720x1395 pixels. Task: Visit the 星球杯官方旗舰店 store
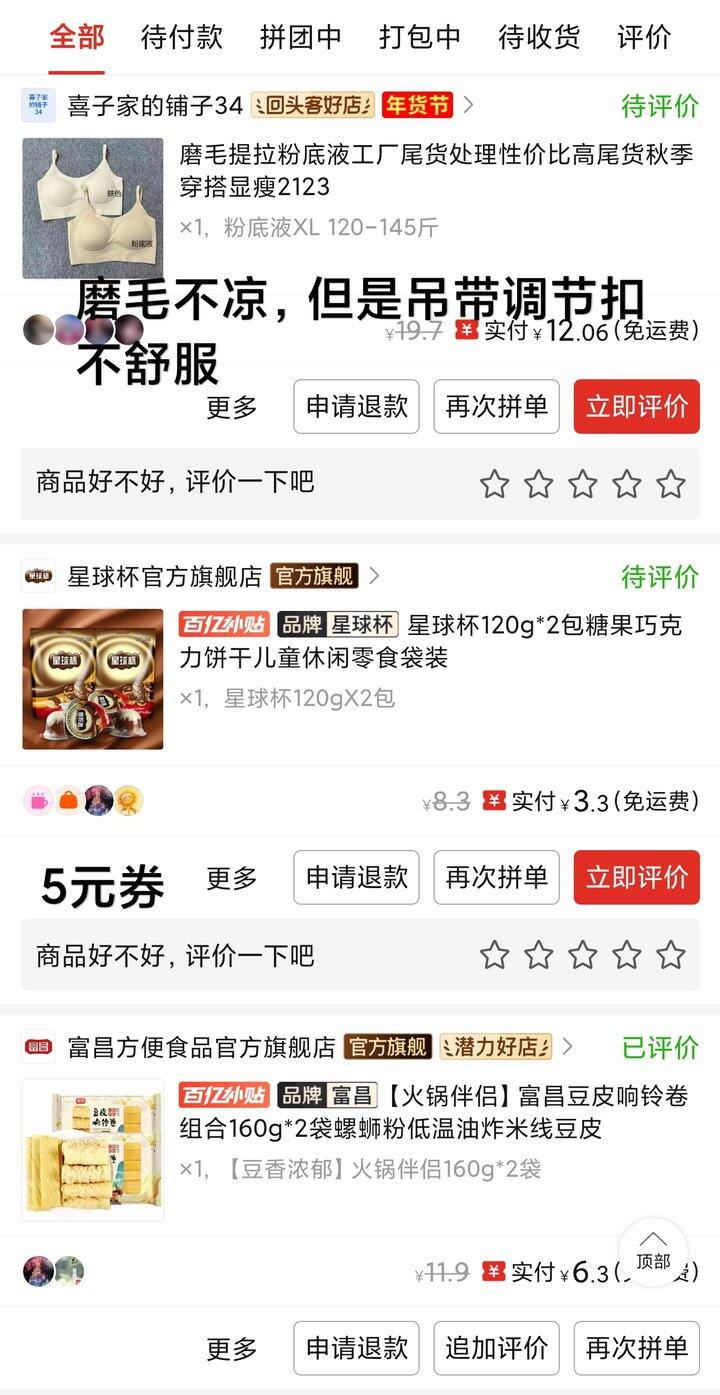click(165, 576)
